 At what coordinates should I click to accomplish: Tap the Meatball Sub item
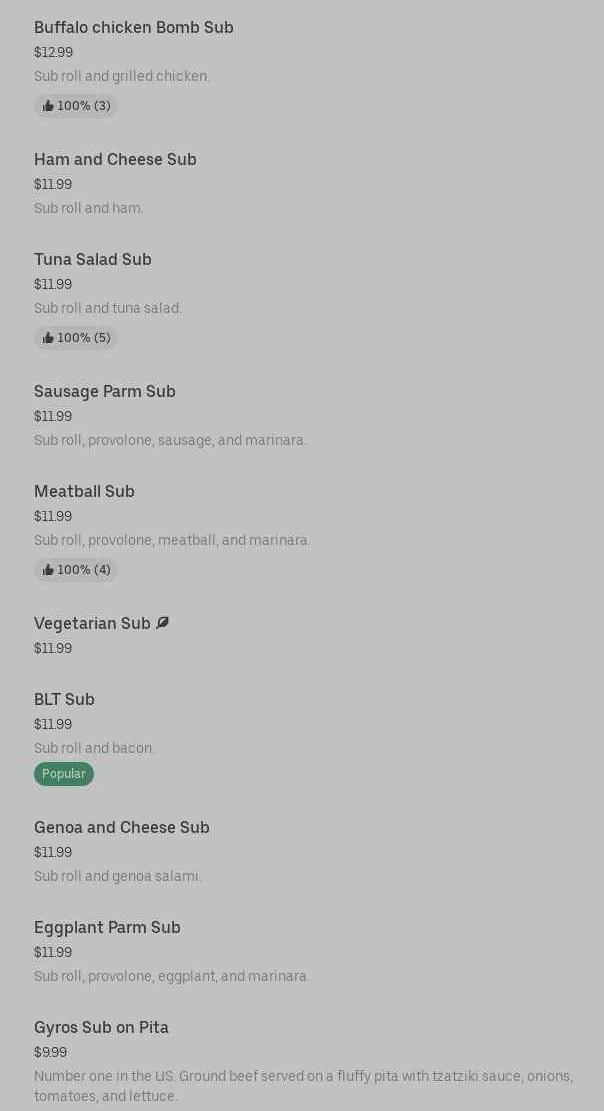point(84,492)
